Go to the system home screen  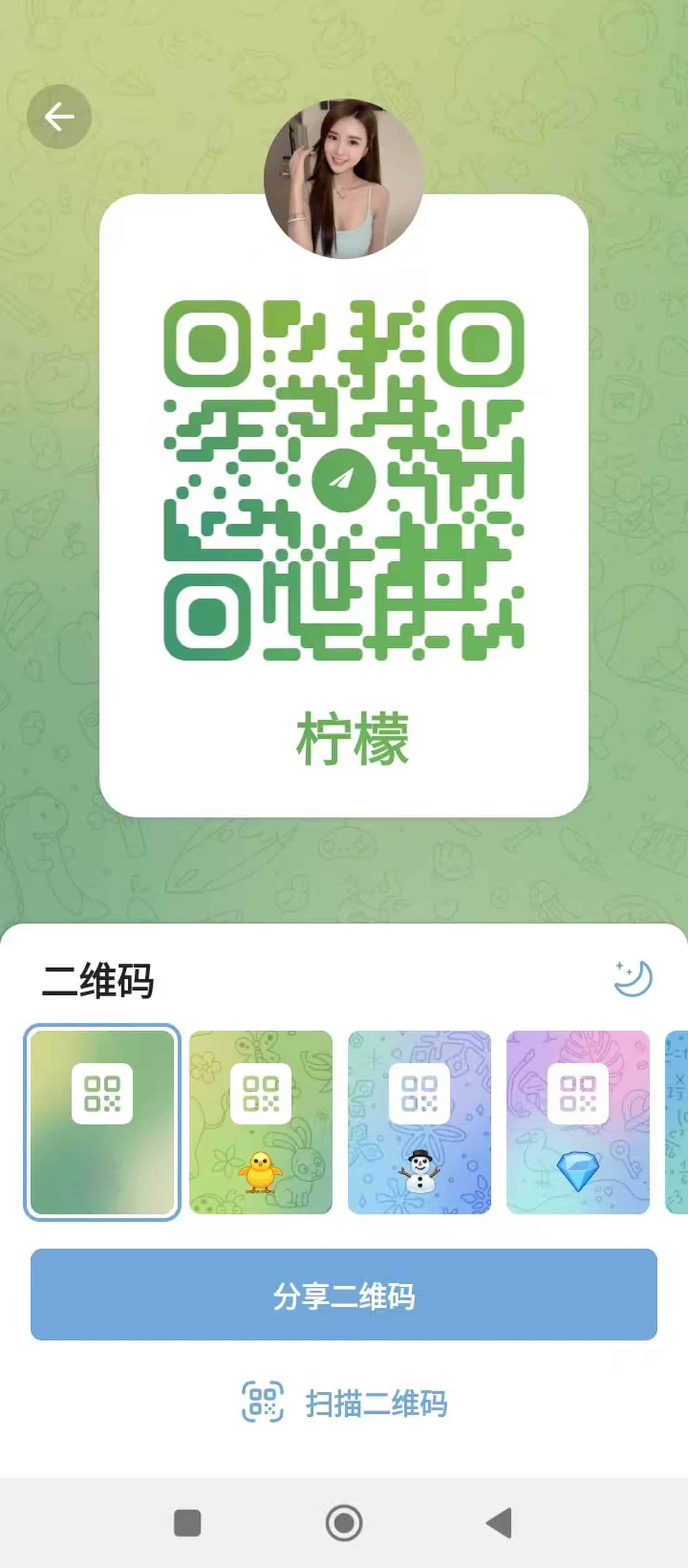344,1523
